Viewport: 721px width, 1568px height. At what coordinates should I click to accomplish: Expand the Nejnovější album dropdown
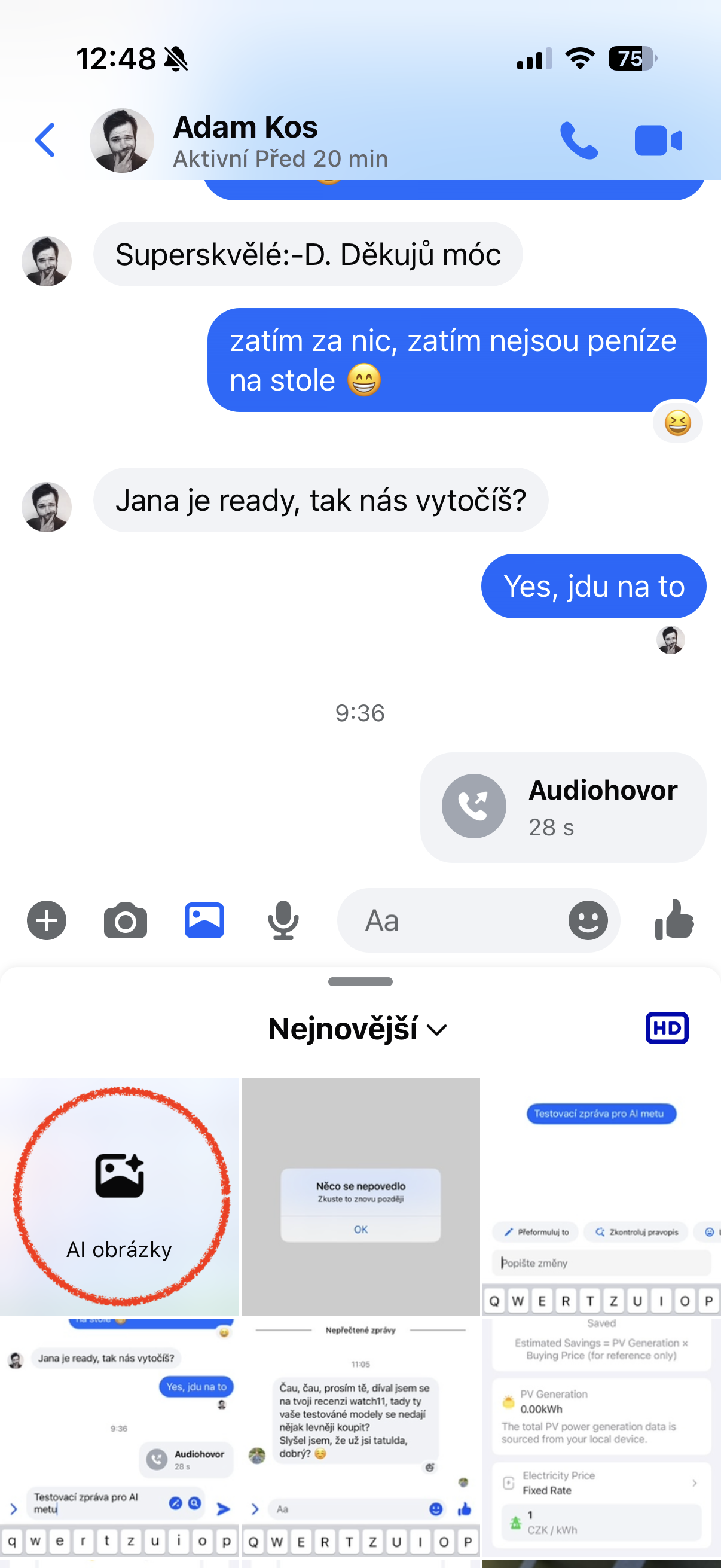358,1029
